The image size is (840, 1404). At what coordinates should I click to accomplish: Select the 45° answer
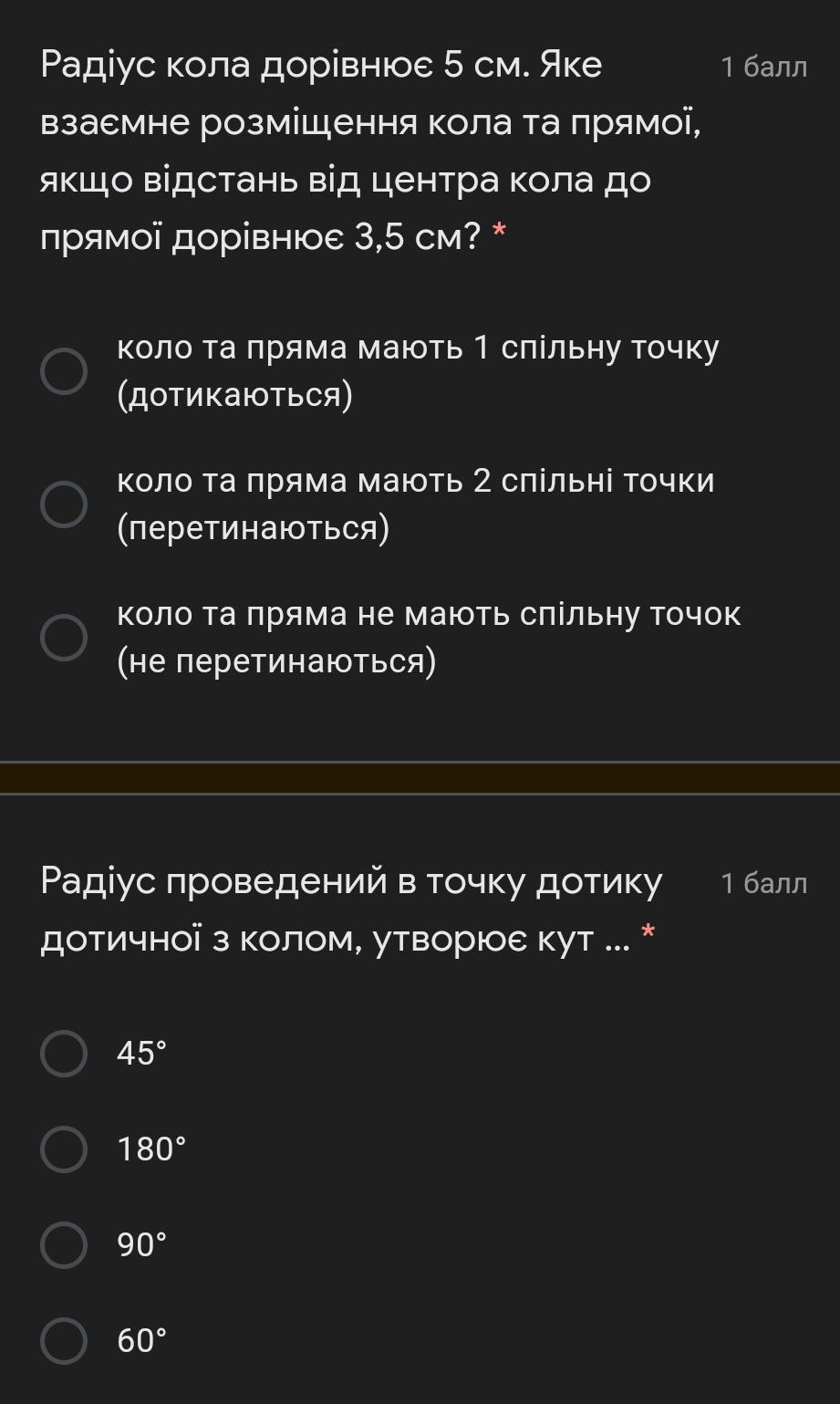click(x=64, y=1054)
